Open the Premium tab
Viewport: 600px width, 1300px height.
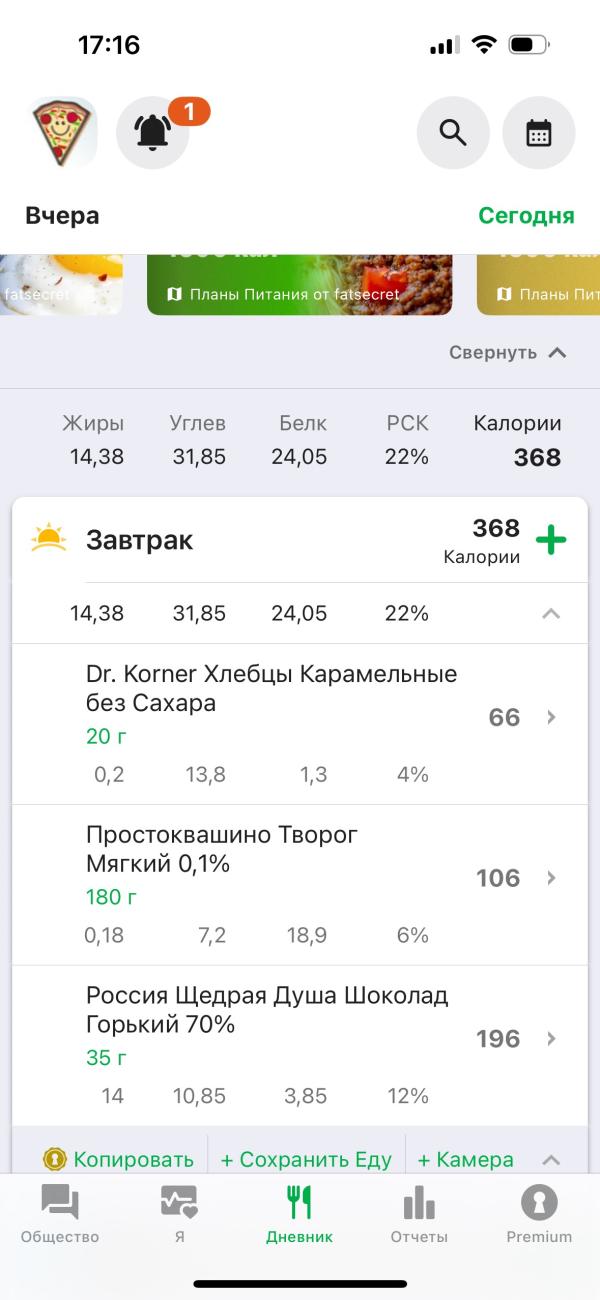539,1213
